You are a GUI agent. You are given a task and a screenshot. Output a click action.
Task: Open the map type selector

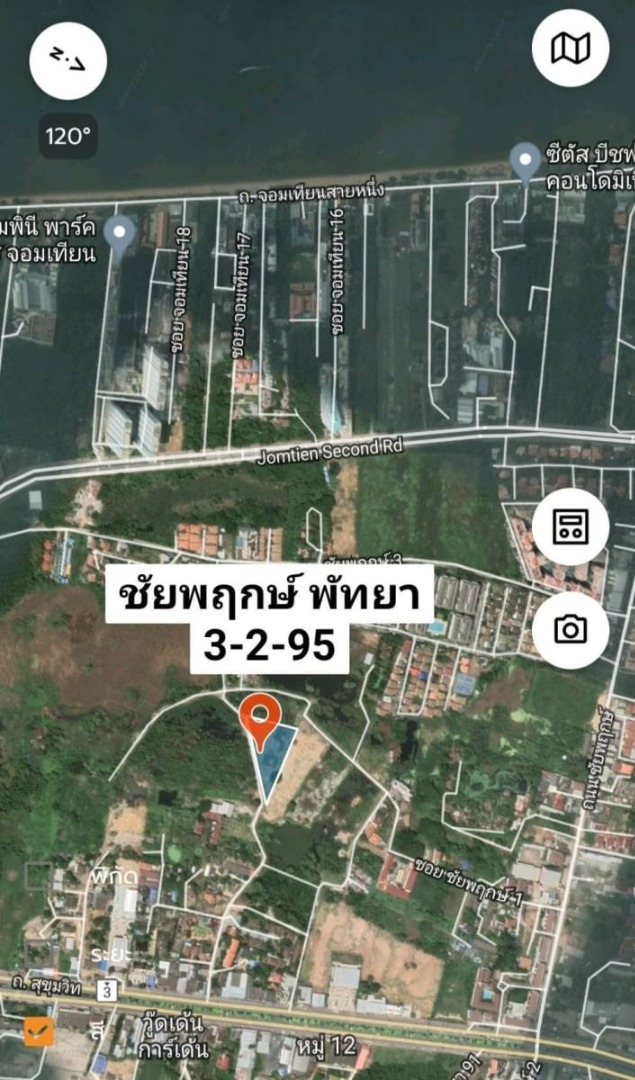click(x=570, y=48)
